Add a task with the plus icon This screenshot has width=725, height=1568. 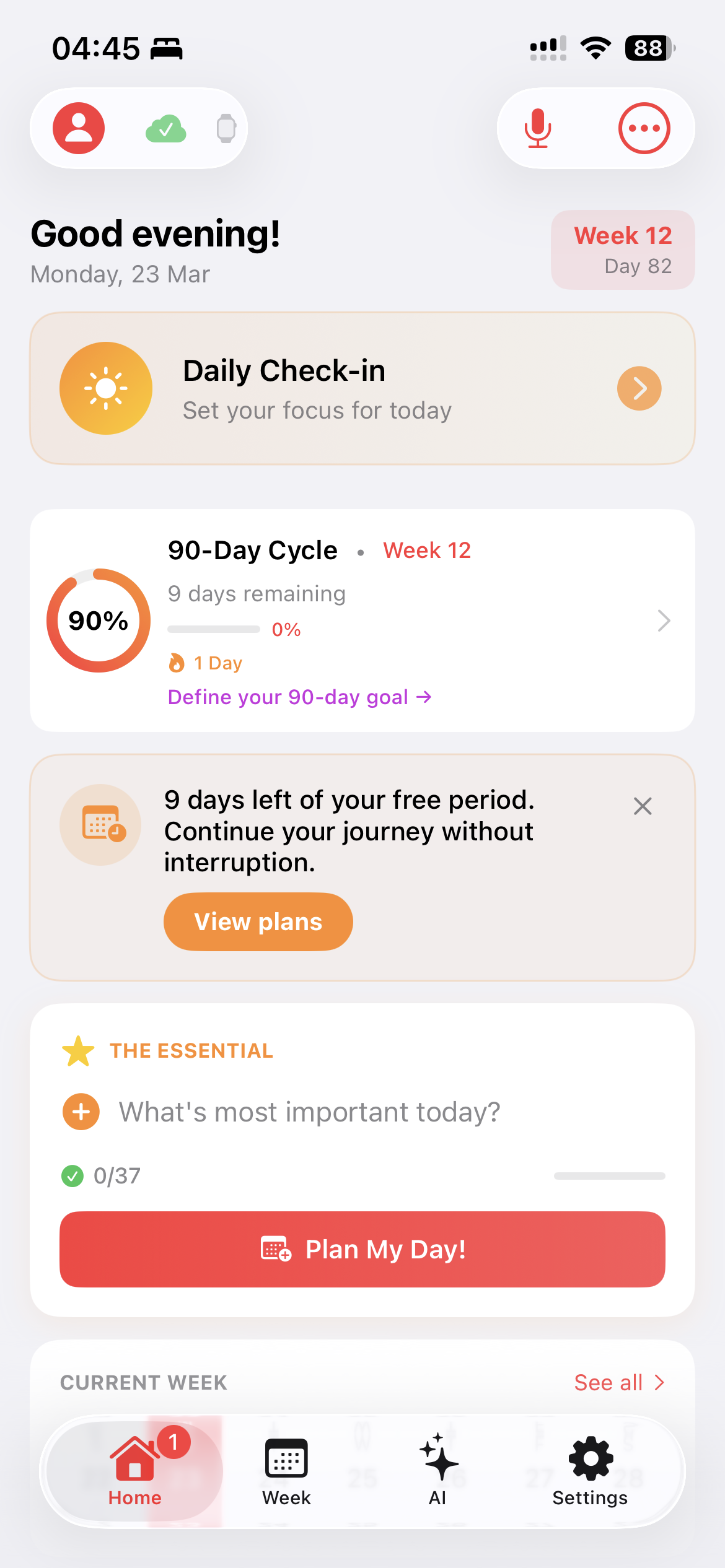pos(81,1111)
